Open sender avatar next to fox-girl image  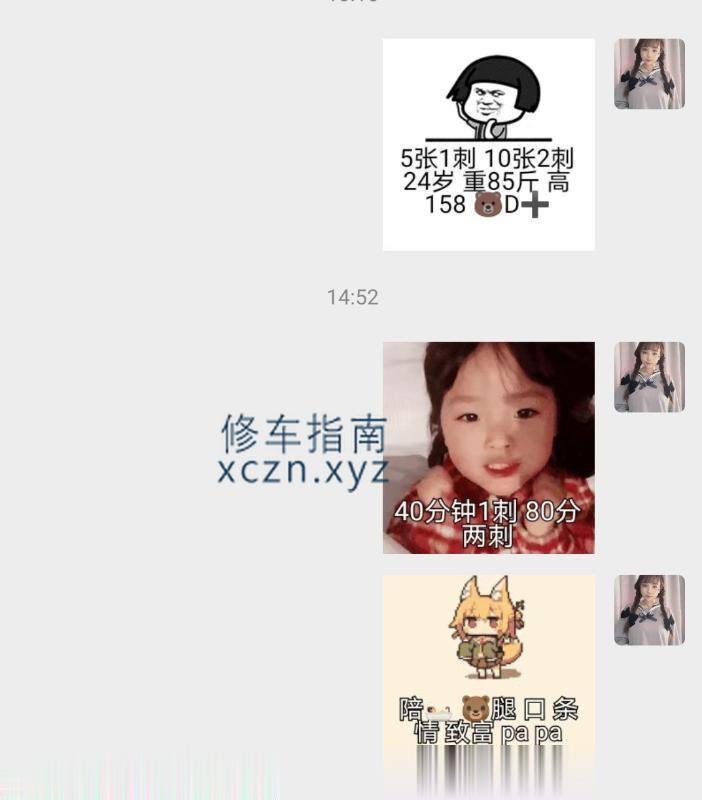tap(649, 610)
